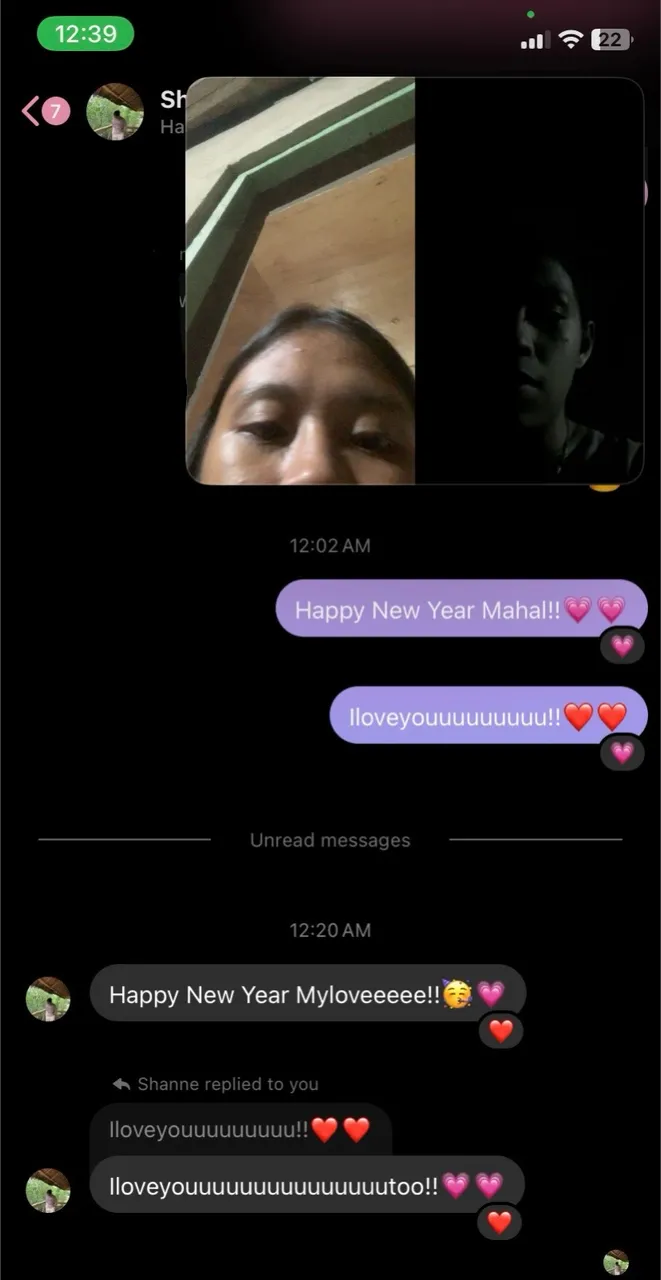View the heart reaction on 'Iloveyouuuuuuuuuuuuuuuuutoo!!'
The image size is (661, 1280).
point(499,1221)
